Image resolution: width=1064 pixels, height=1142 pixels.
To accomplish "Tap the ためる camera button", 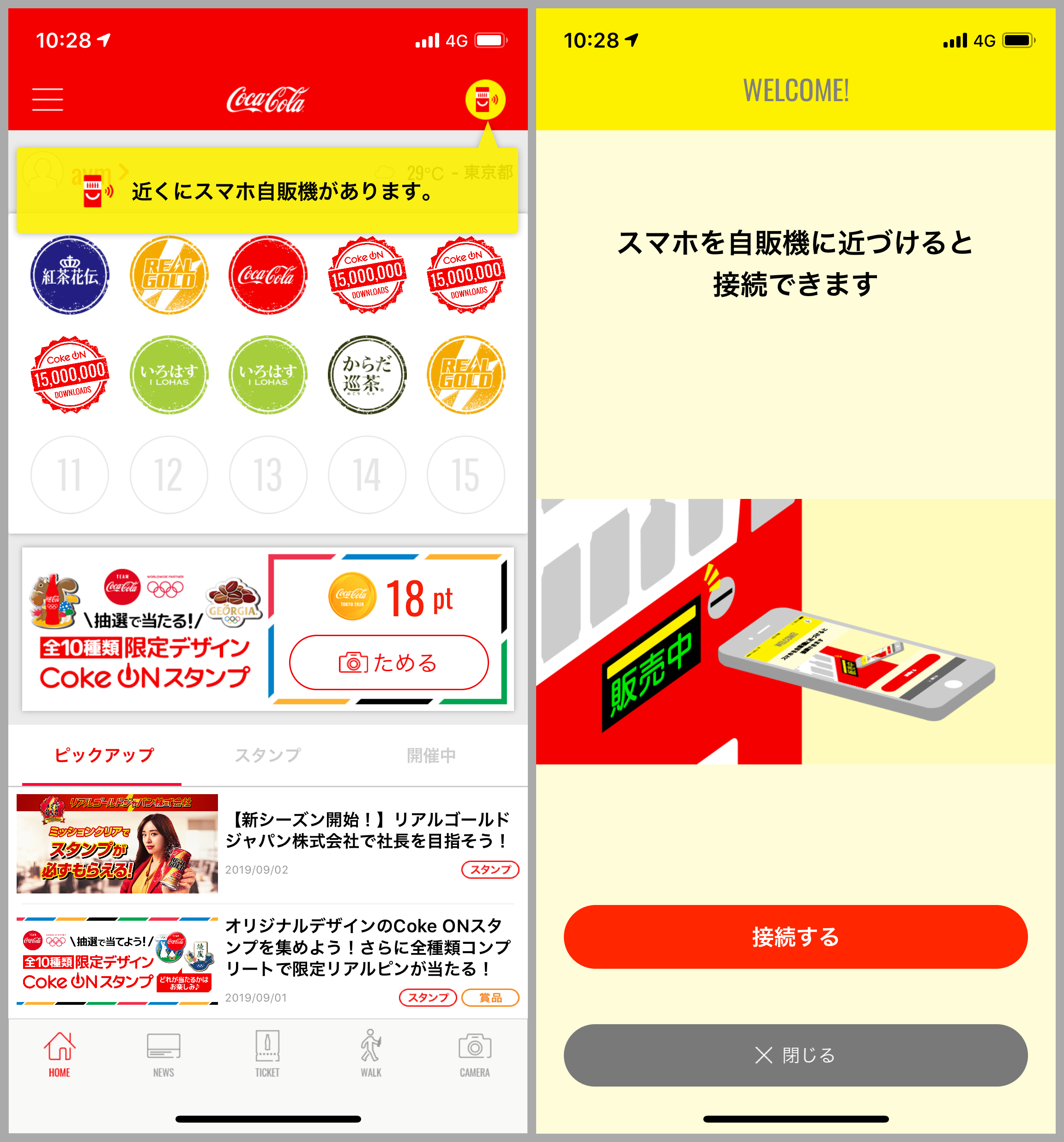I will point(389,662).
